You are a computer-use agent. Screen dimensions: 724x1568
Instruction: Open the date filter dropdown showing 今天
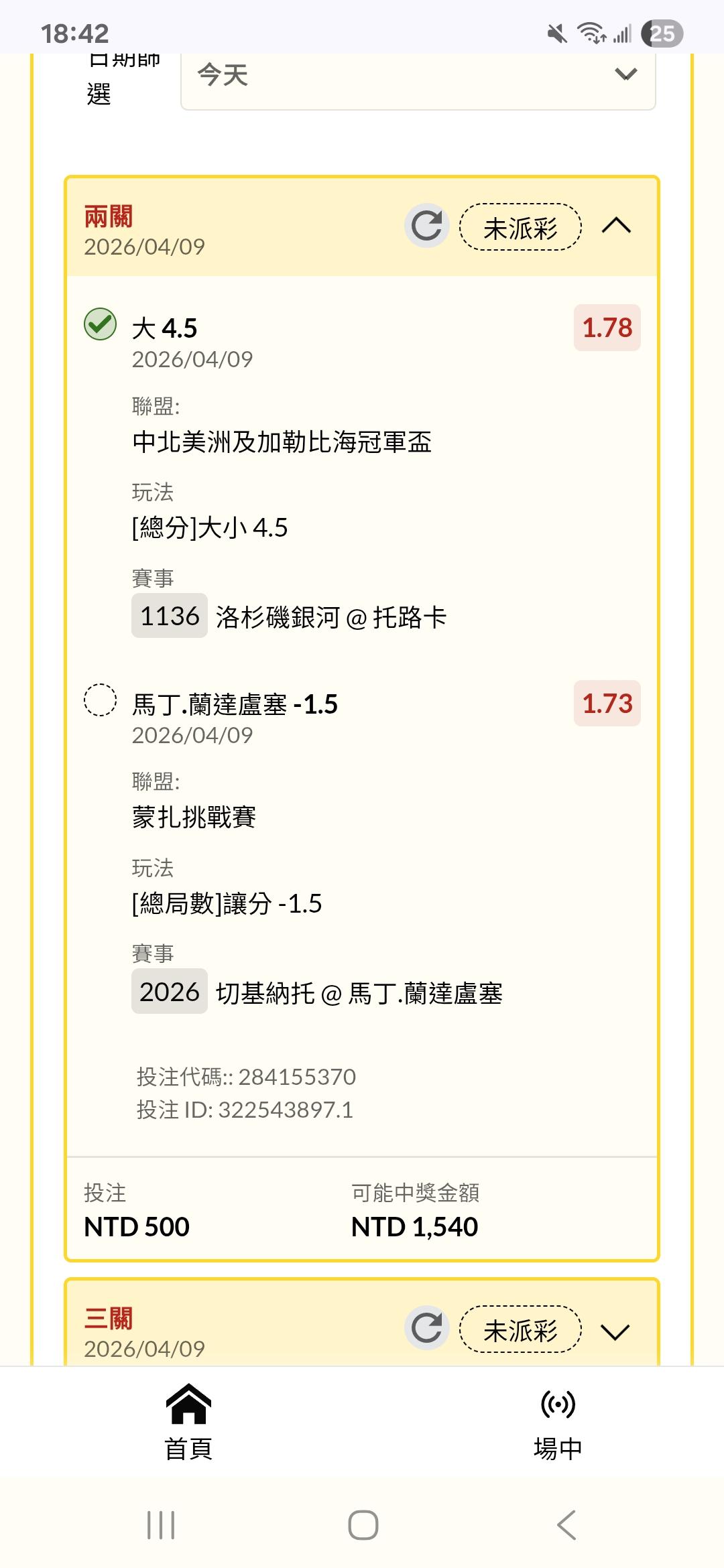[x=418, y=75]
